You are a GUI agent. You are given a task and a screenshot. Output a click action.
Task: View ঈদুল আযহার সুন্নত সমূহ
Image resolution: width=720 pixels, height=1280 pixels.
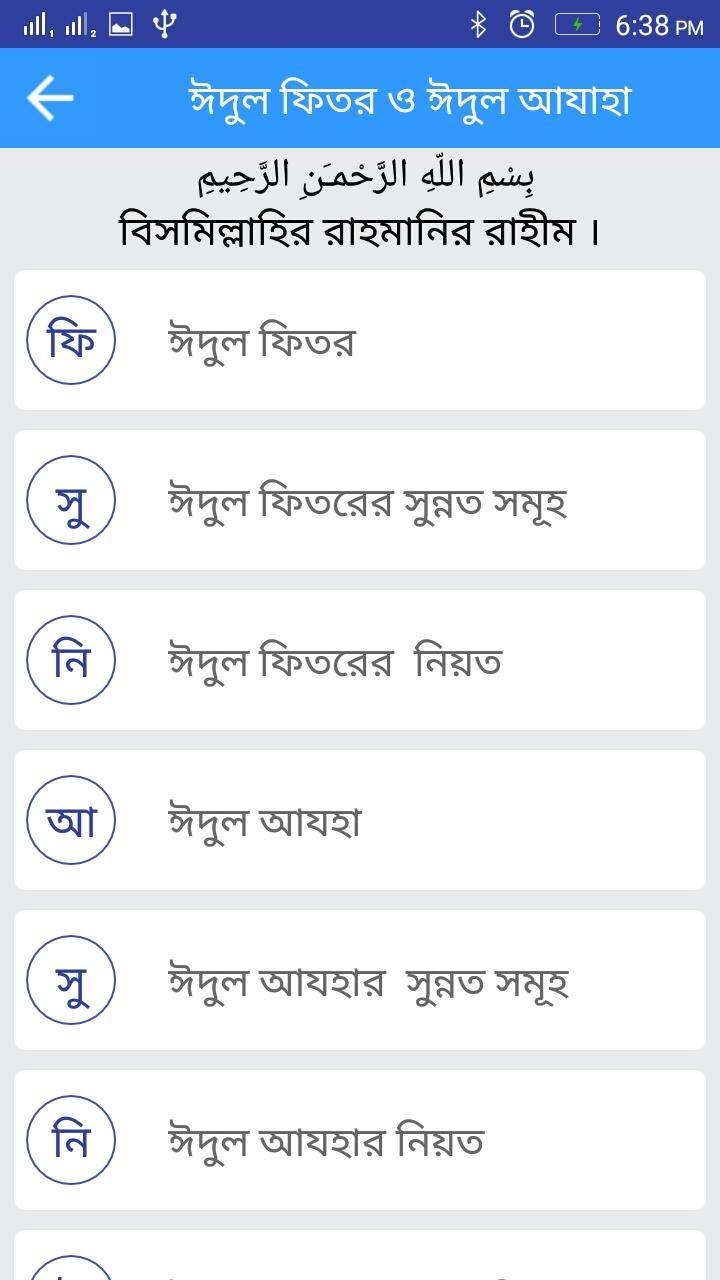pos(360,980)
